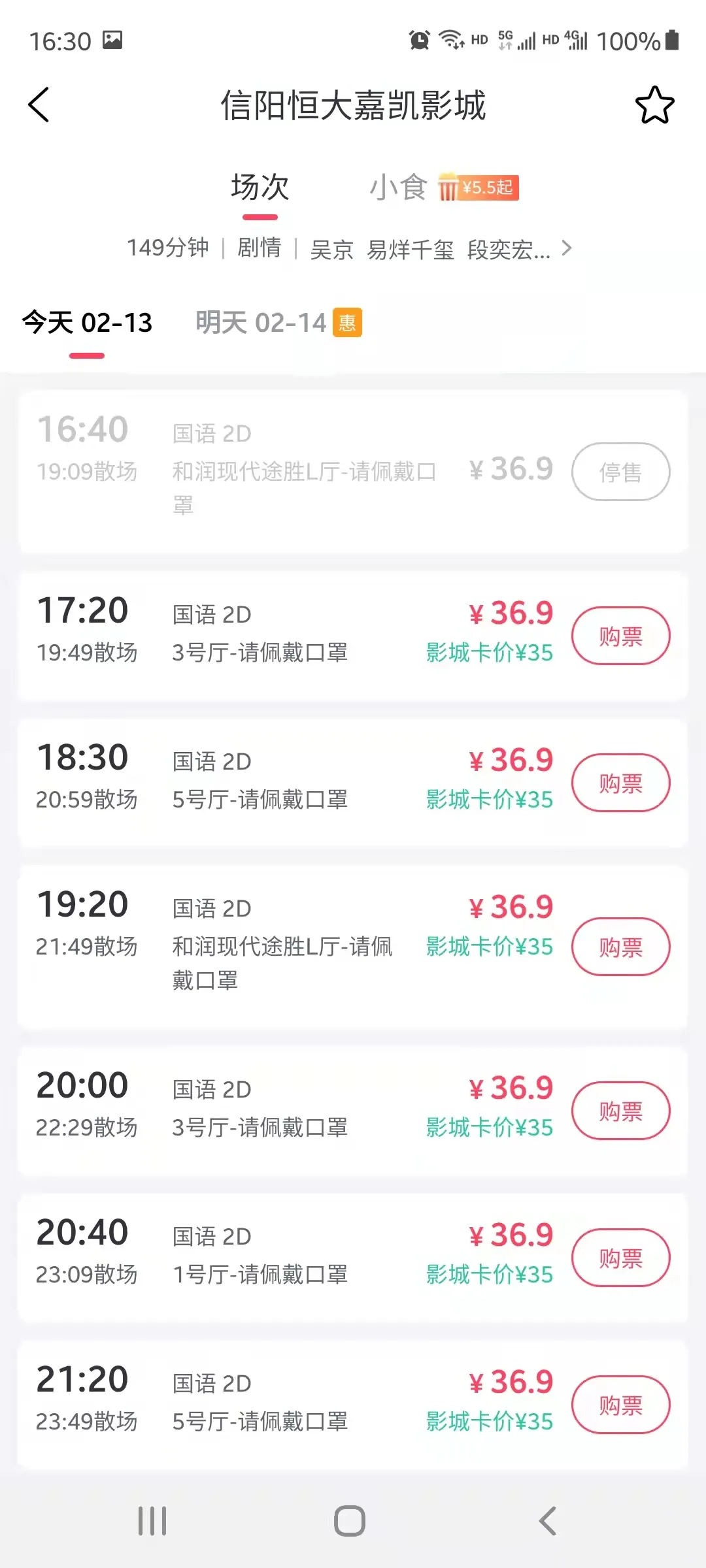
Task: Tap 停售 button on the 16:40 showing
Action: (620, 472)
